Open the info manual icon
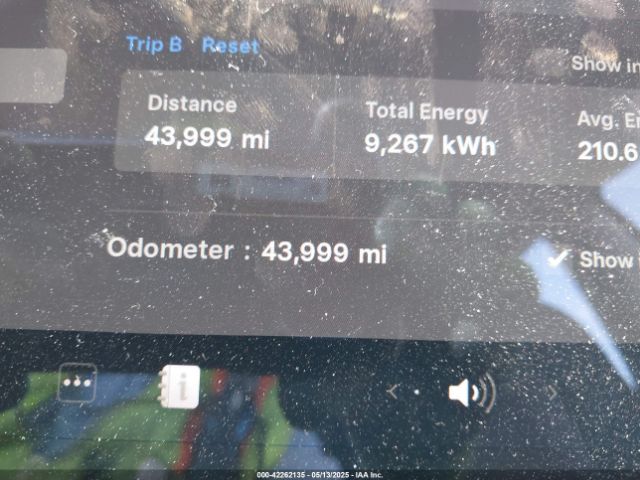The image size is (640, 480). [180, 384]
